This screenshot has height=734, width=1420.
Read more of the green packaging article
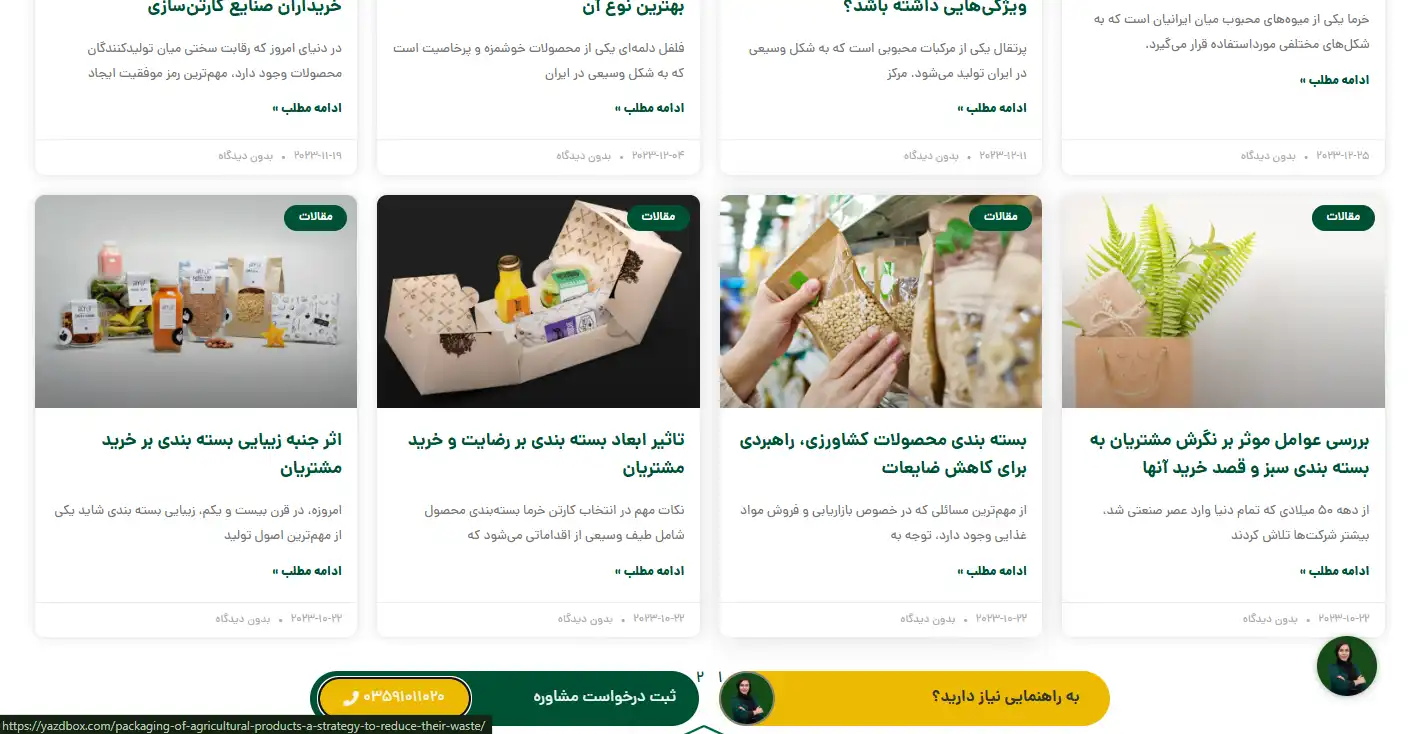coord(1334,571)
